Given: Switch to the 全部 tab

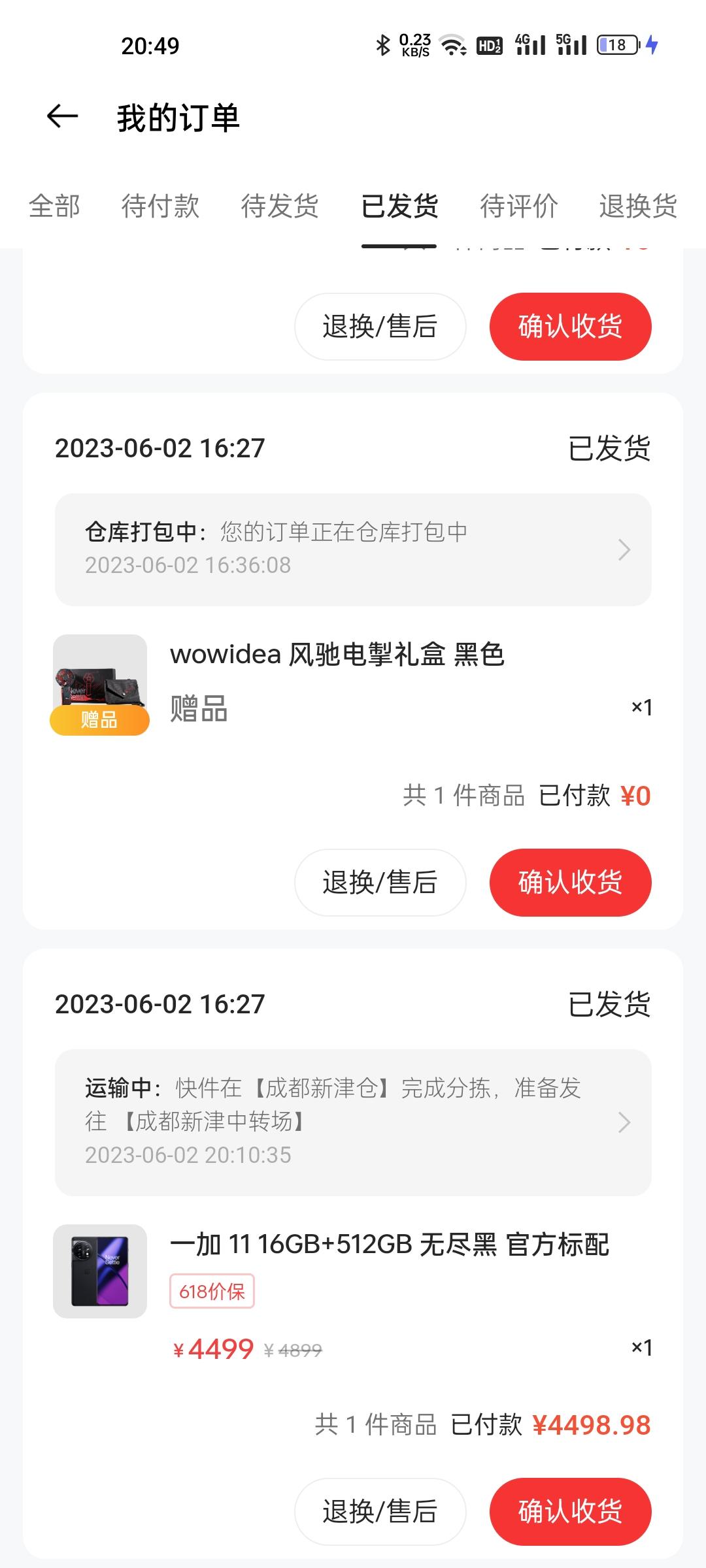Looking at the screenshot, I should 54,206.
